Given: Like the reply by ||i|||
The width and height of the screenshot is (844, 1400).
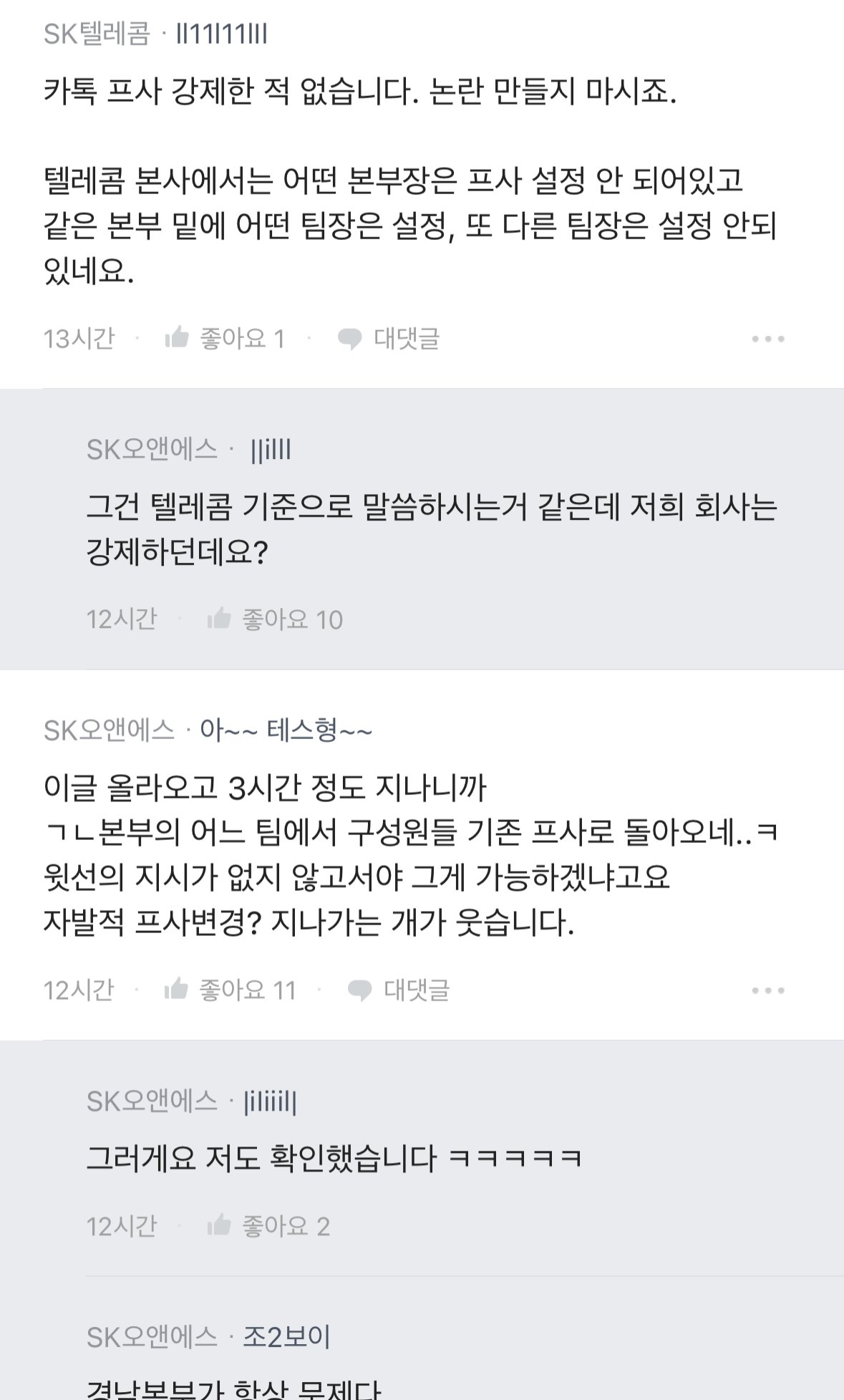Looking at the screenshot, I should (275, 619).
